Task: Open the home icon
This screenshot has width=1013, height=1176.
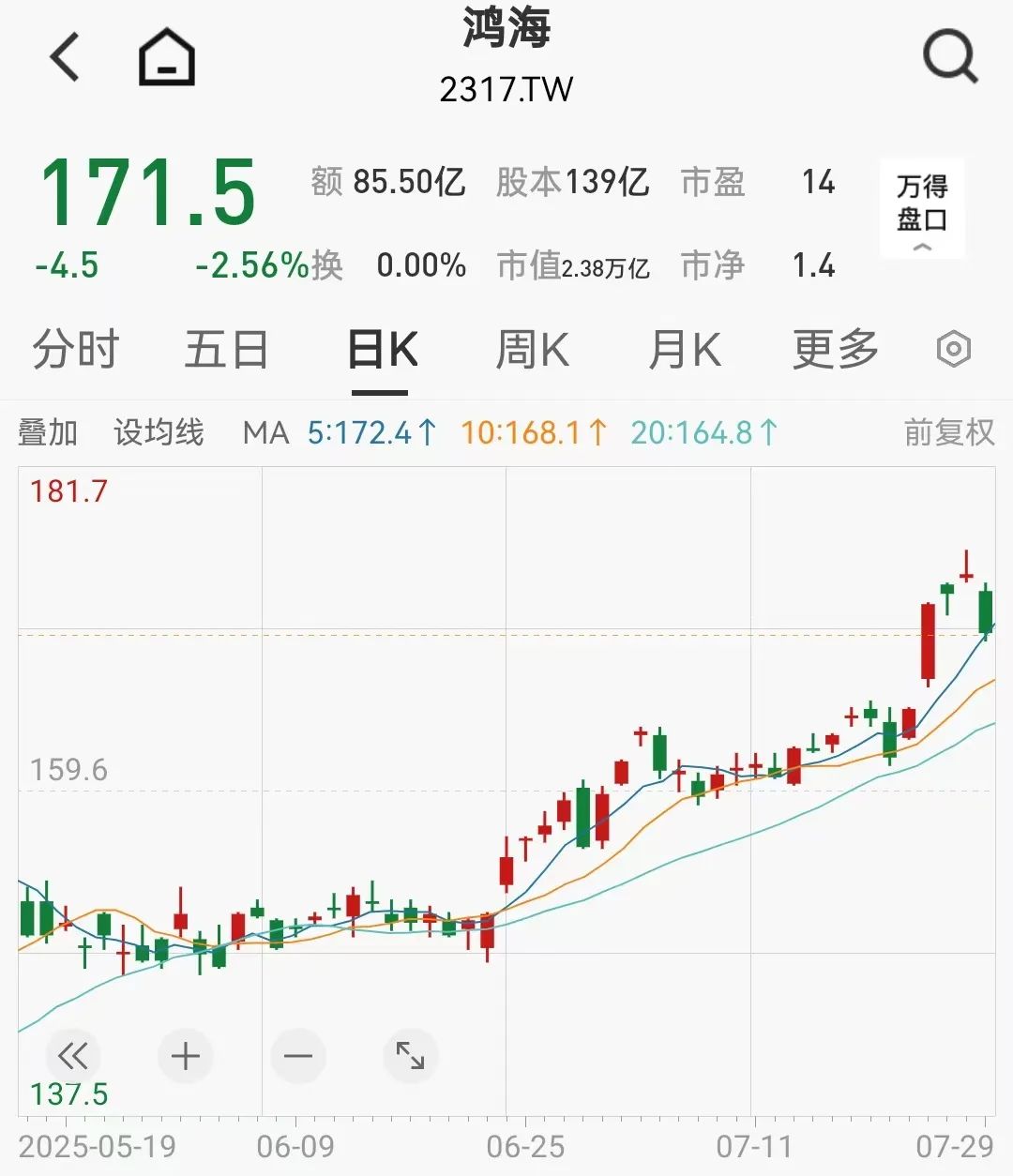Action: click(x=167, y=57)
